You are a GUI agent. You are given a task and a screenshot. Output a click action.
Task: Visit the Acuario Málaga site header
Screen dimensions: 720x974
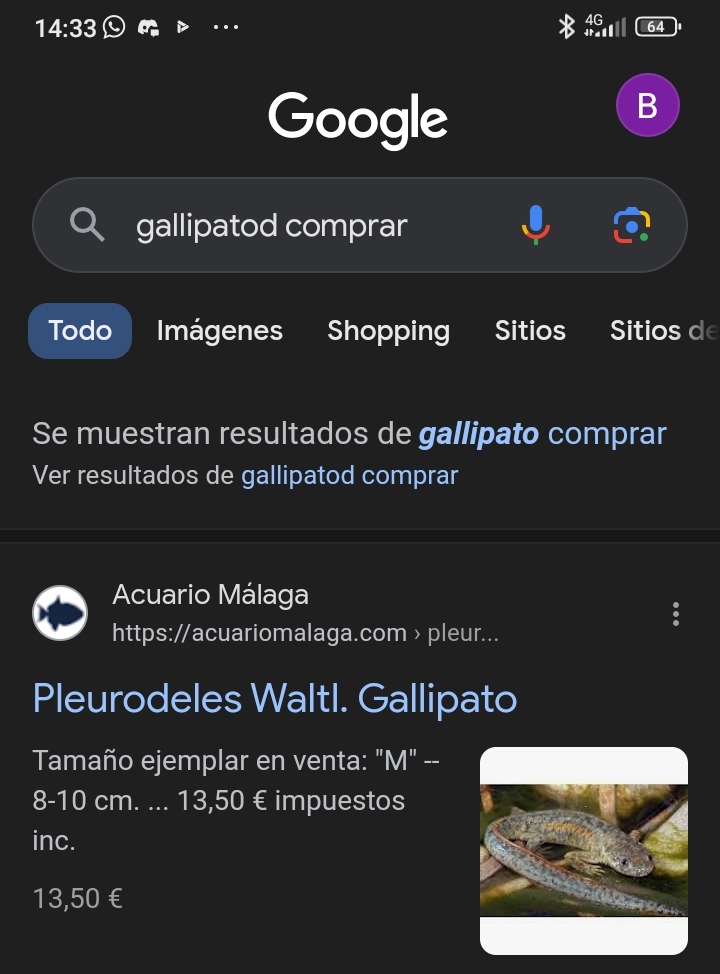coord(210,595)
